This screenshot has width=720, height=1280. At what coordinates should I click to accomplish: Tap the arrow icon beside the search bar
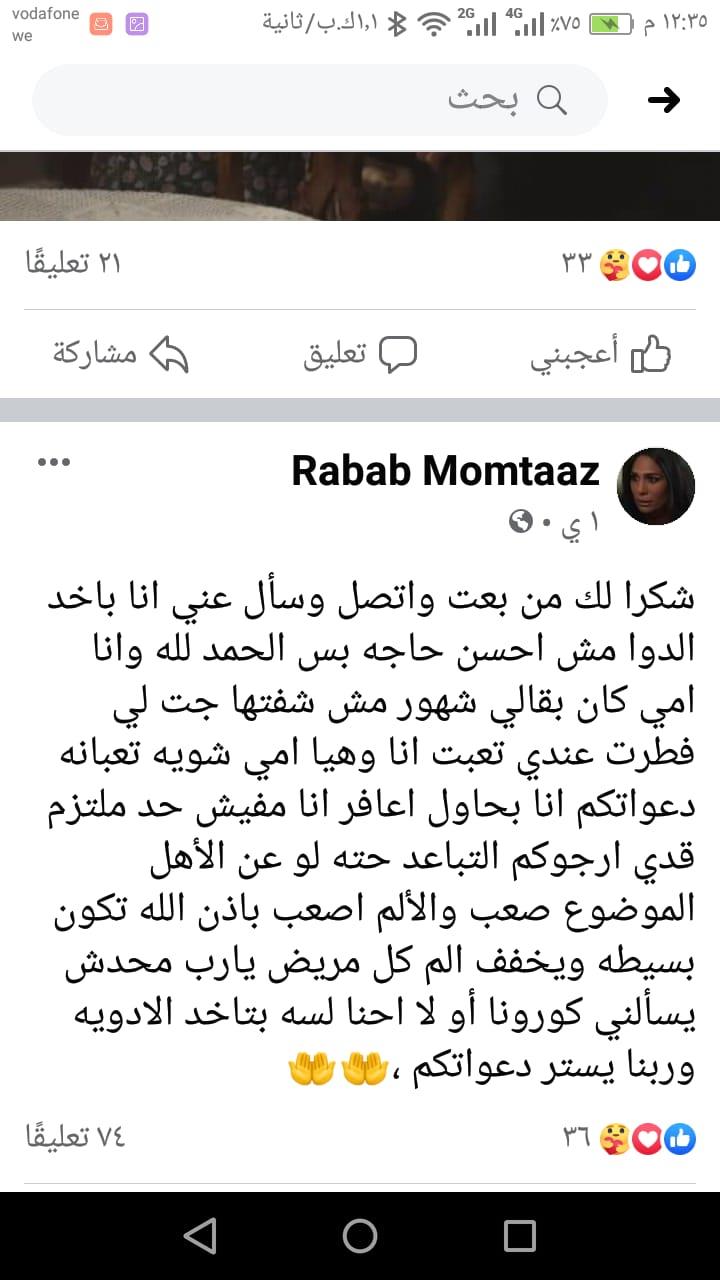(664, 99)
